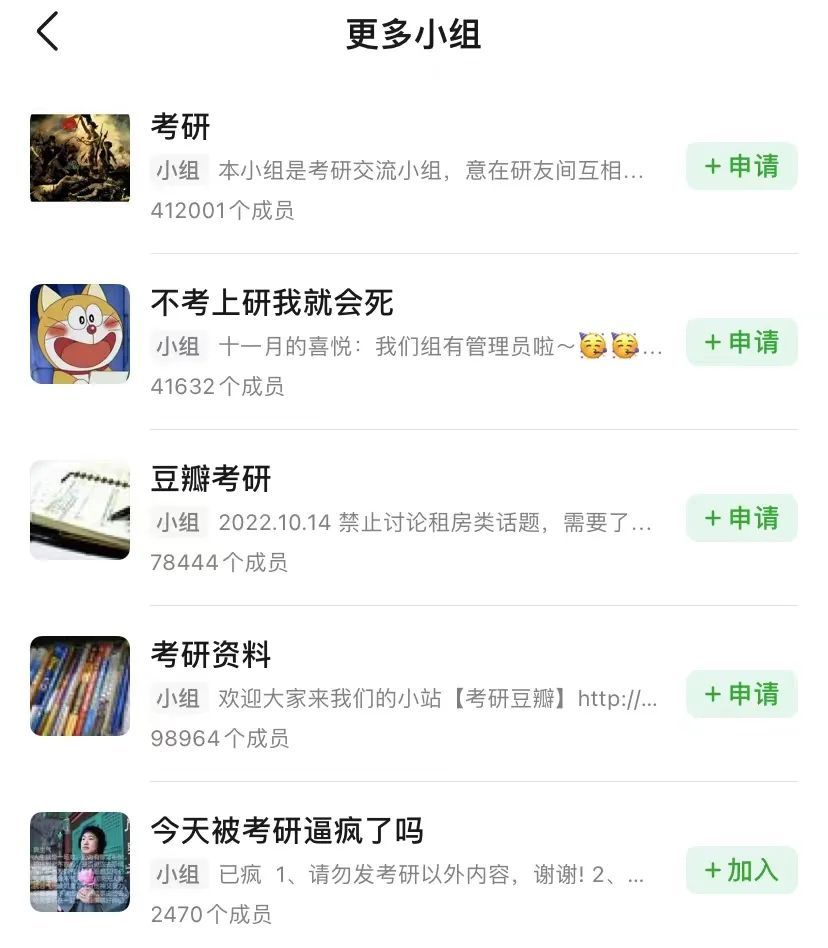
Task: Join the 今天被考研逼疯了吗 group
Action: pos(741,871)
